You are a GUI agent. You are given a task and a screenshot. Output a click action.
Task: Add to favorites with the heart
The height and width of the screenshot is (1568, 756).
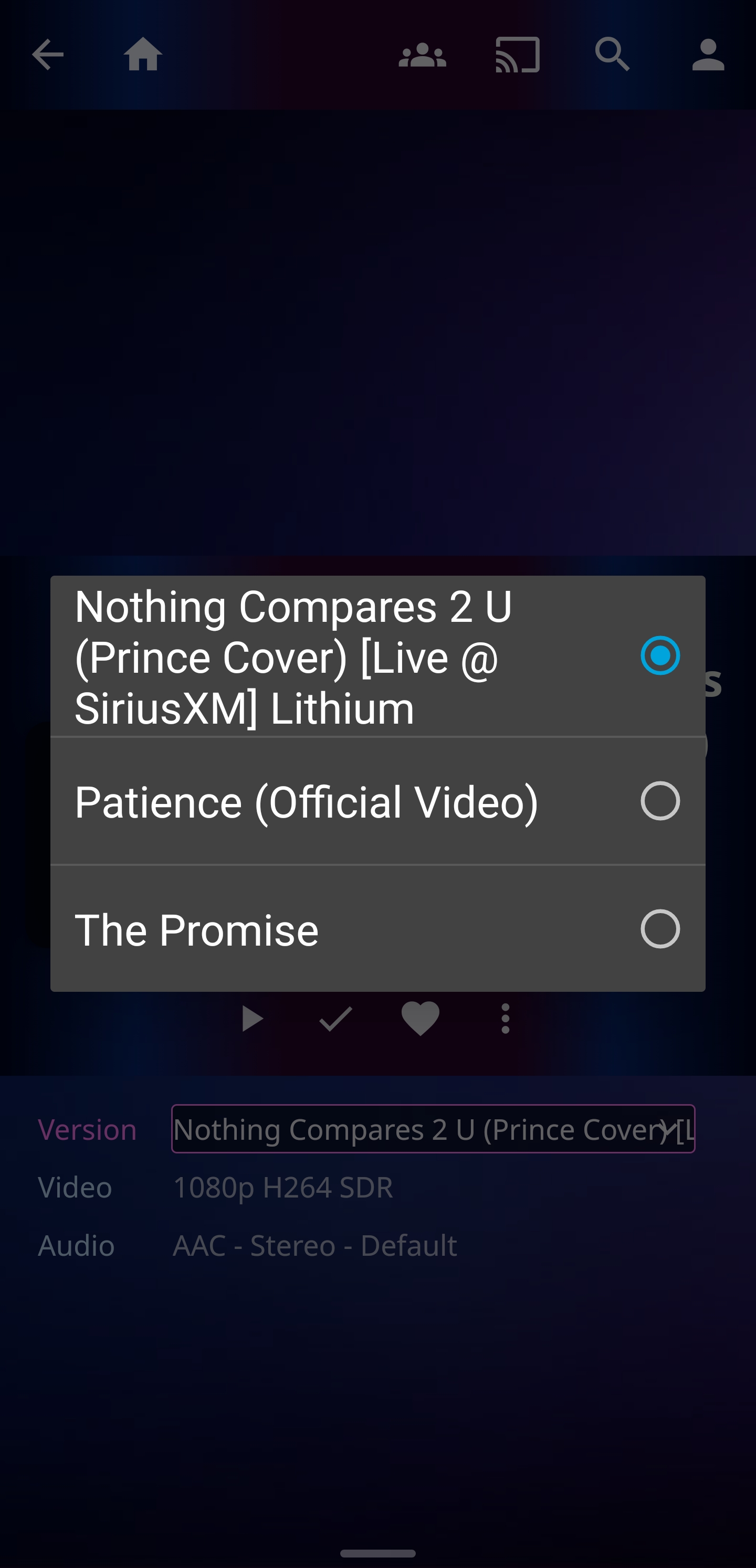[421, 1019]
